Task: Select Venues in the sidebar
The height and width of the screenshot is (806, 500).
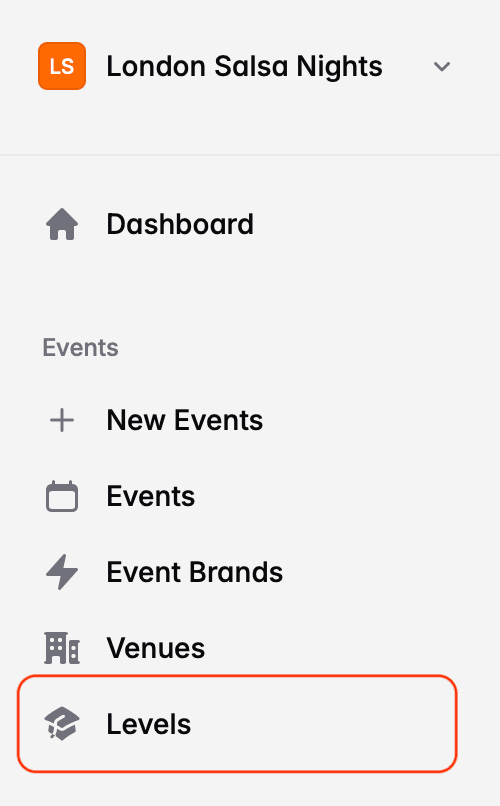Action: click(x=237, y=648)
